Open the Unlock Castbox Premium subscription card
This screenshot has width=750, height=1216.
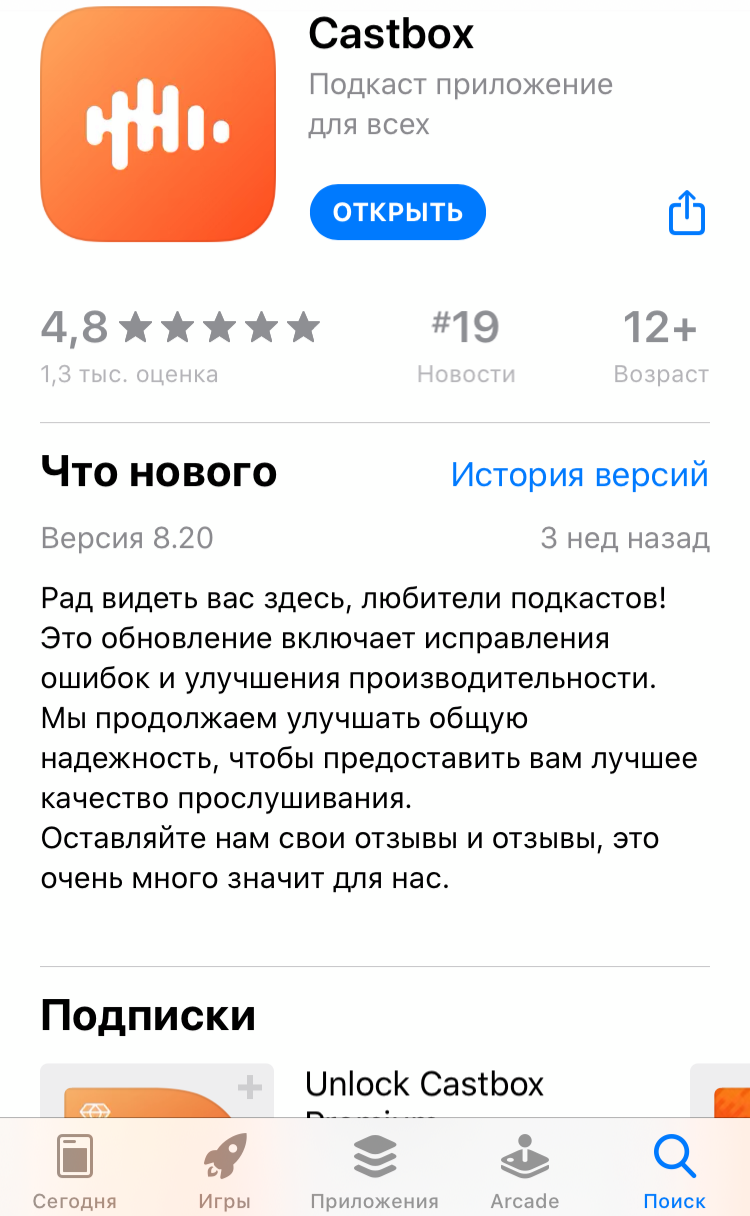(424, 1088)
